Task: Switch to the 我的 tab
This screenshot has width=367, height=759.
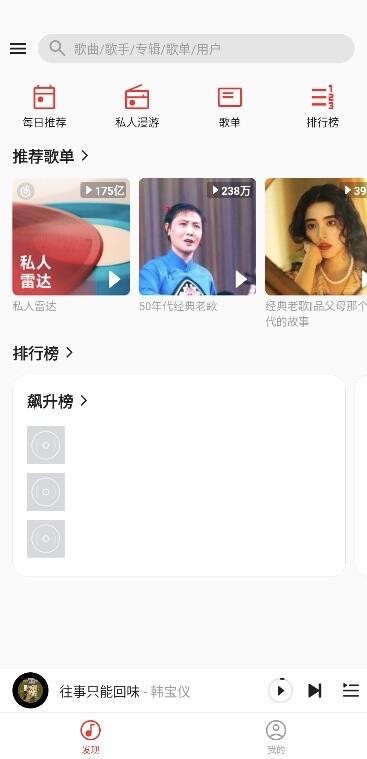Action: click(x=276, y=737)
